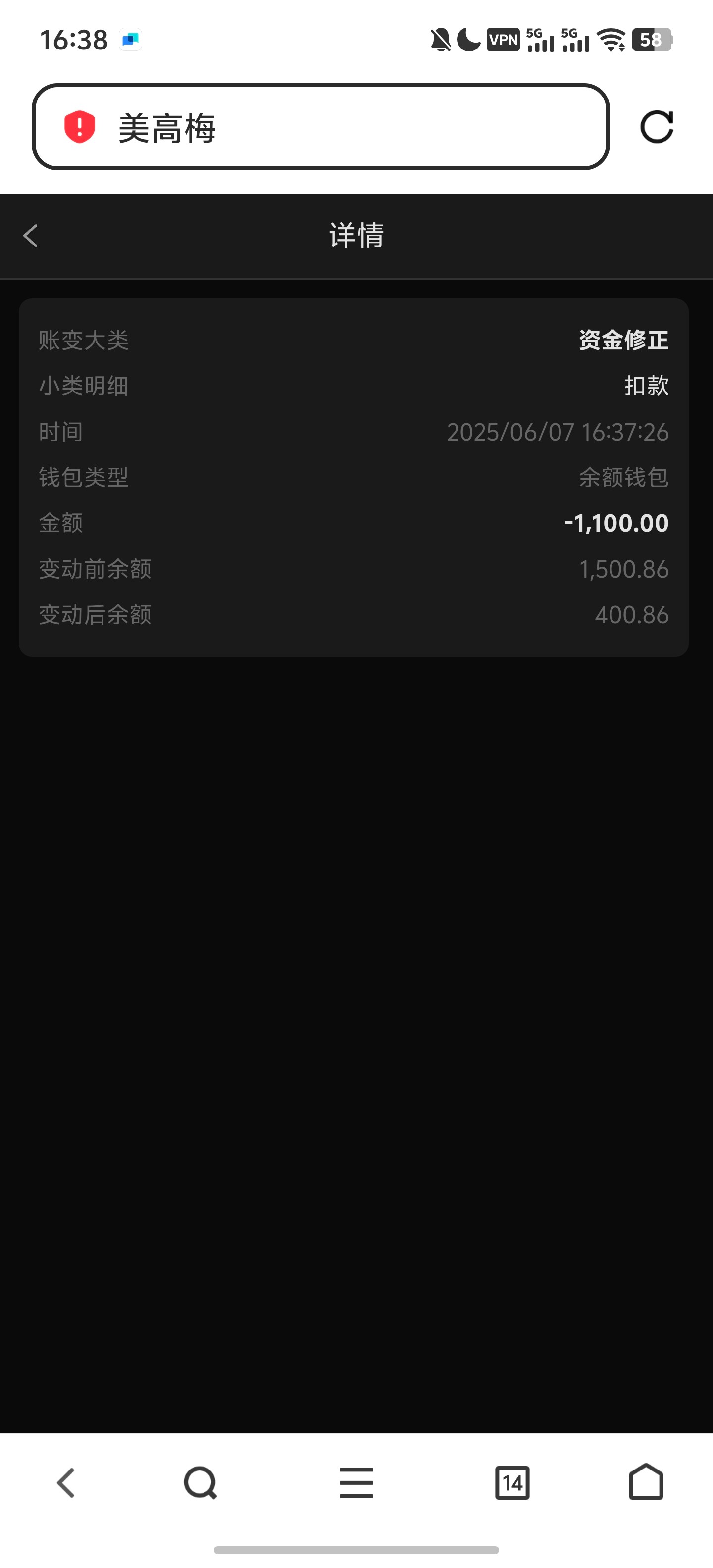
Task: Open search via the magnifier icon
Action: pos(201,1483)
